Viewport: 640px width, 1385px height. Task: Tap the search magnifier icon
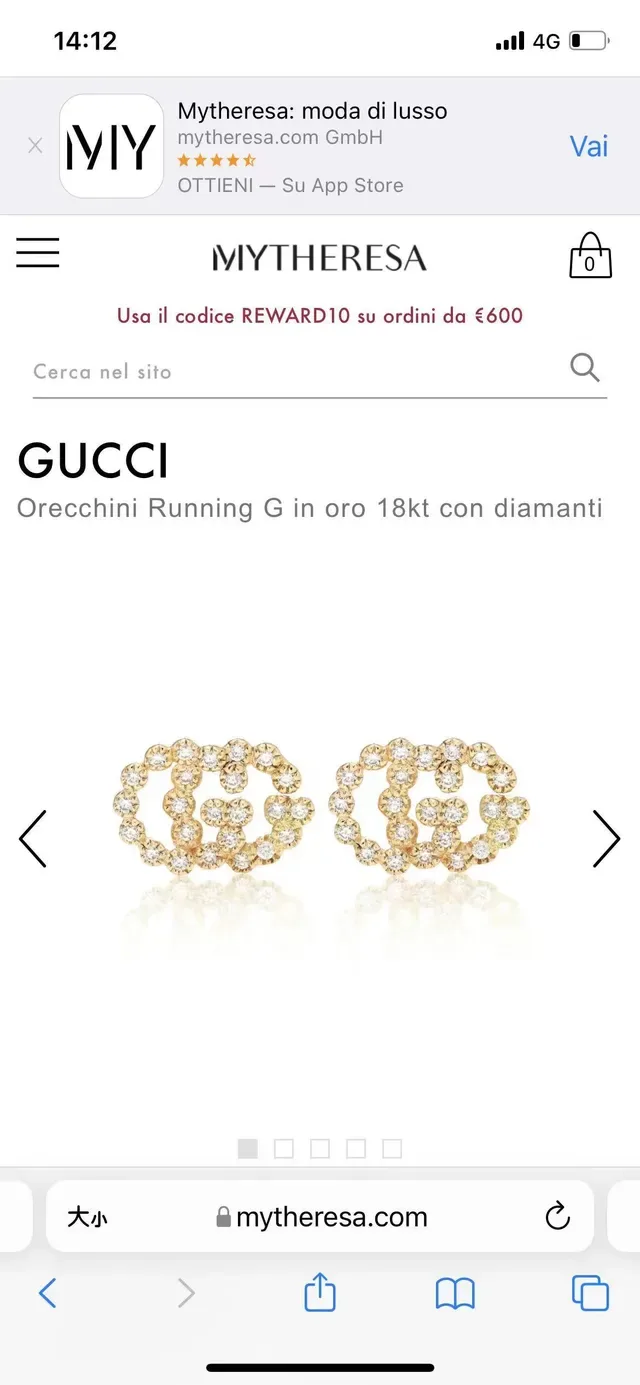coord(585,367)
